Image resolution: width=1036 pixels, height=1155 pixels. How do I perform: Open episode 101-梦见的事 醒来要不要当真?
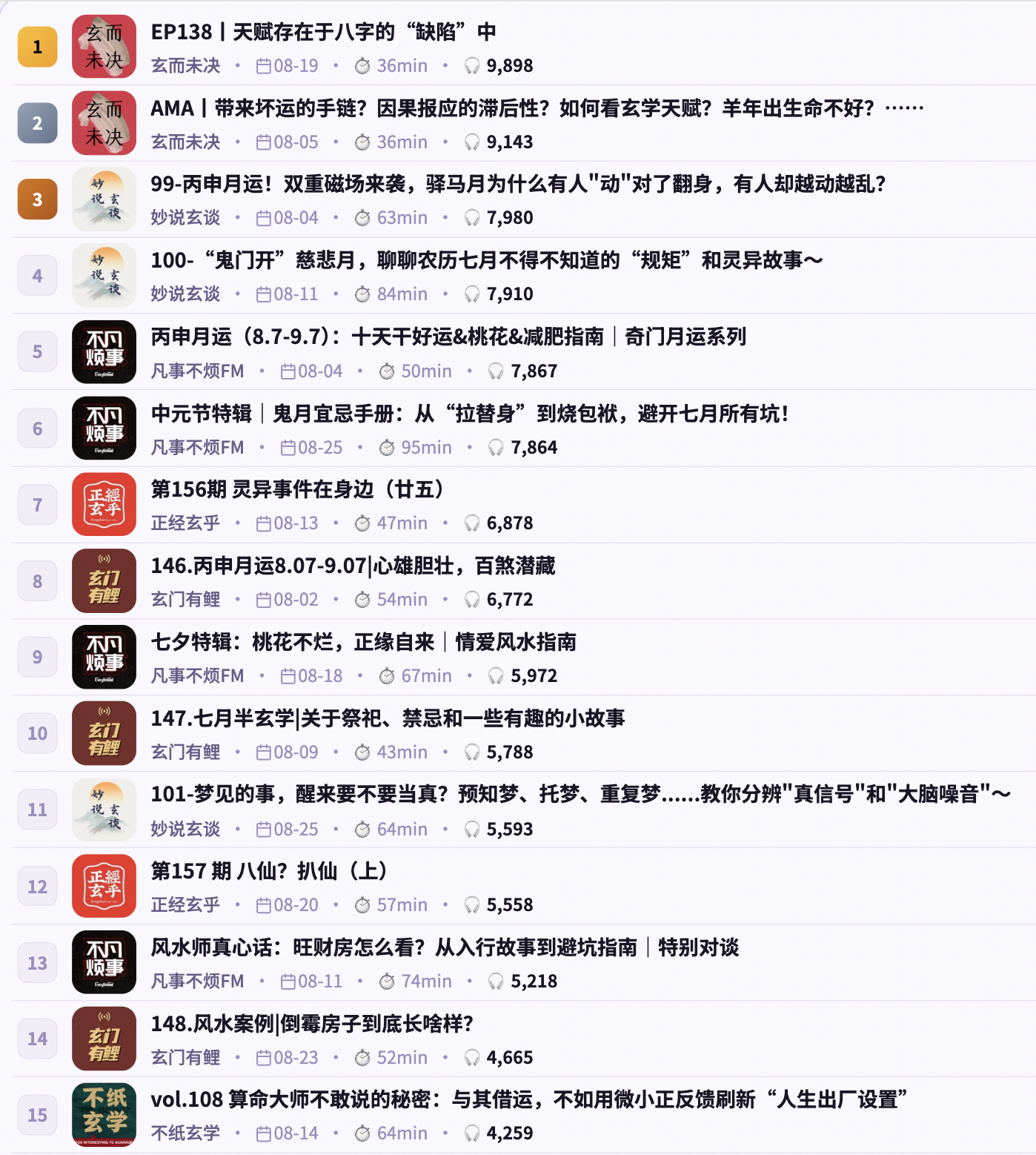[x=581, y=795]
